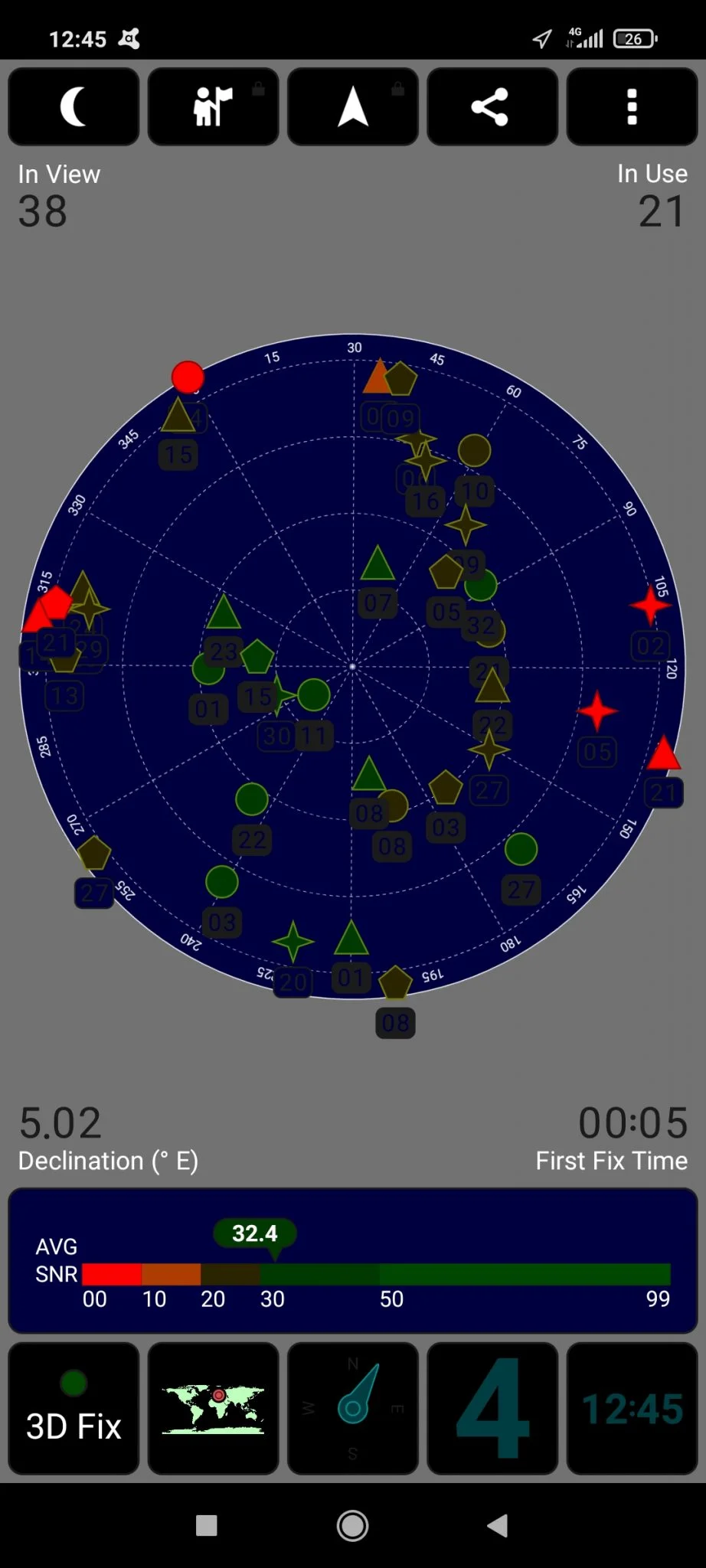Viewport: 706px width, 1568px height.
Task: Open the compass tile
Action: click(353, 1407)
